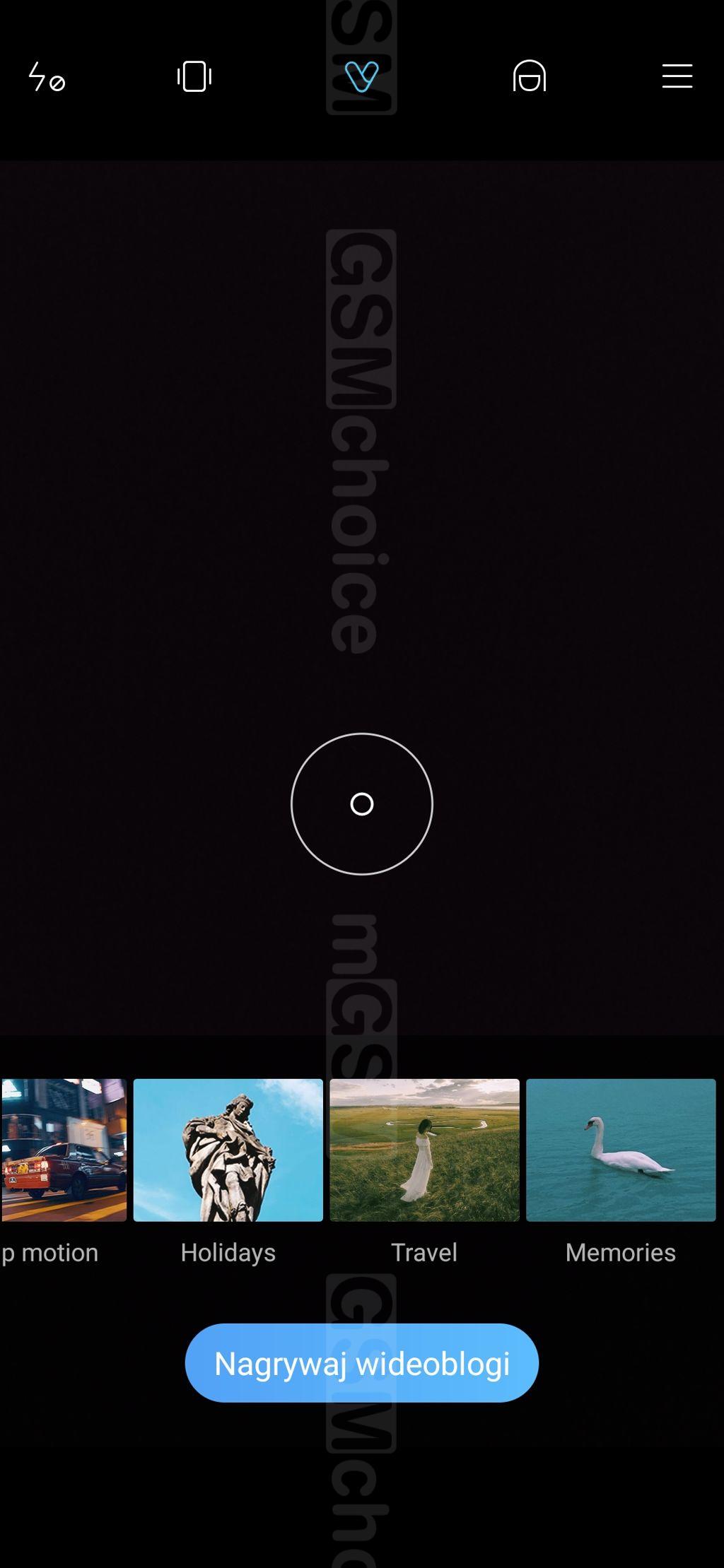Screen dimensions: 724x1568
Task: Pick the motion template with taxi
Action: (x=64, y=1150)
